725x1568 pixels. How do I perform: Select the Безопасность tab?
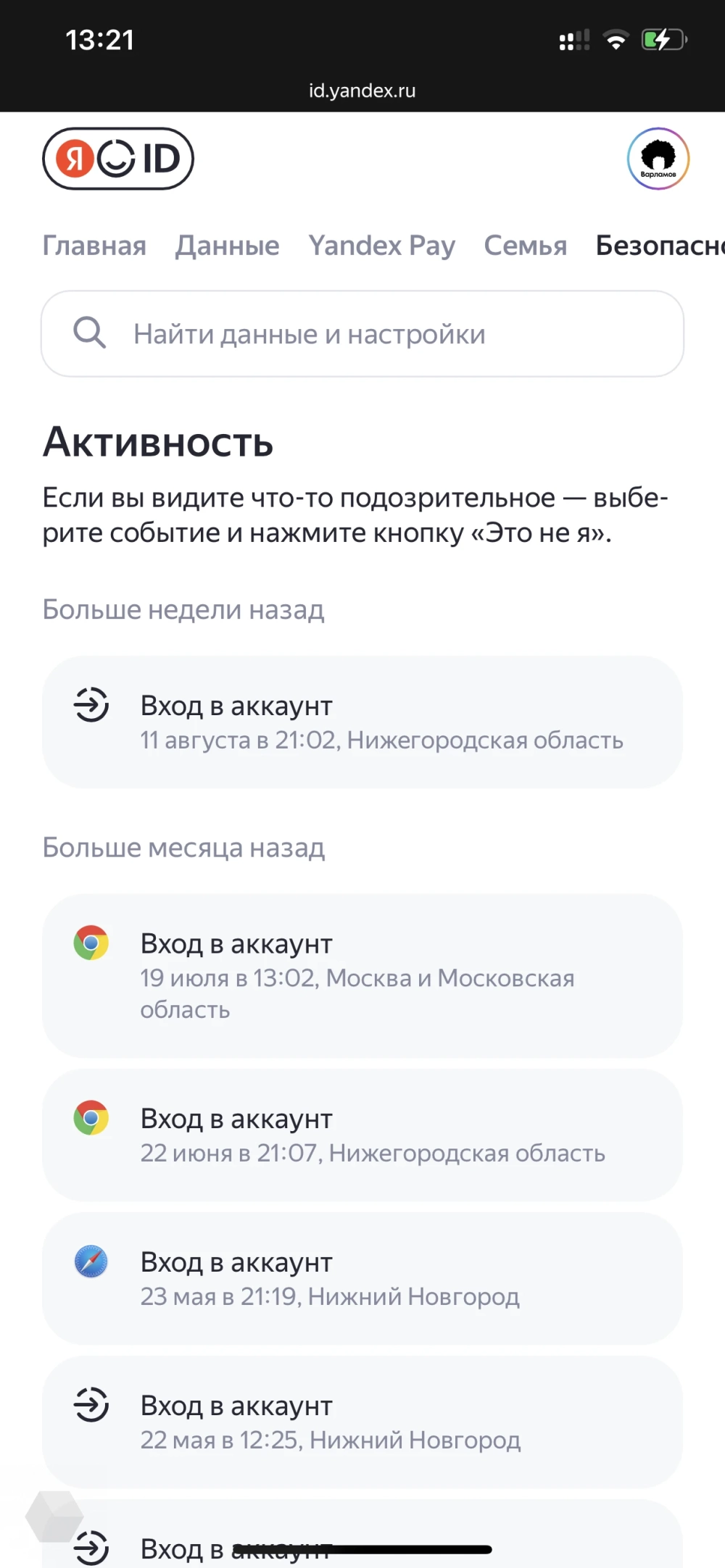click(659, 246)
